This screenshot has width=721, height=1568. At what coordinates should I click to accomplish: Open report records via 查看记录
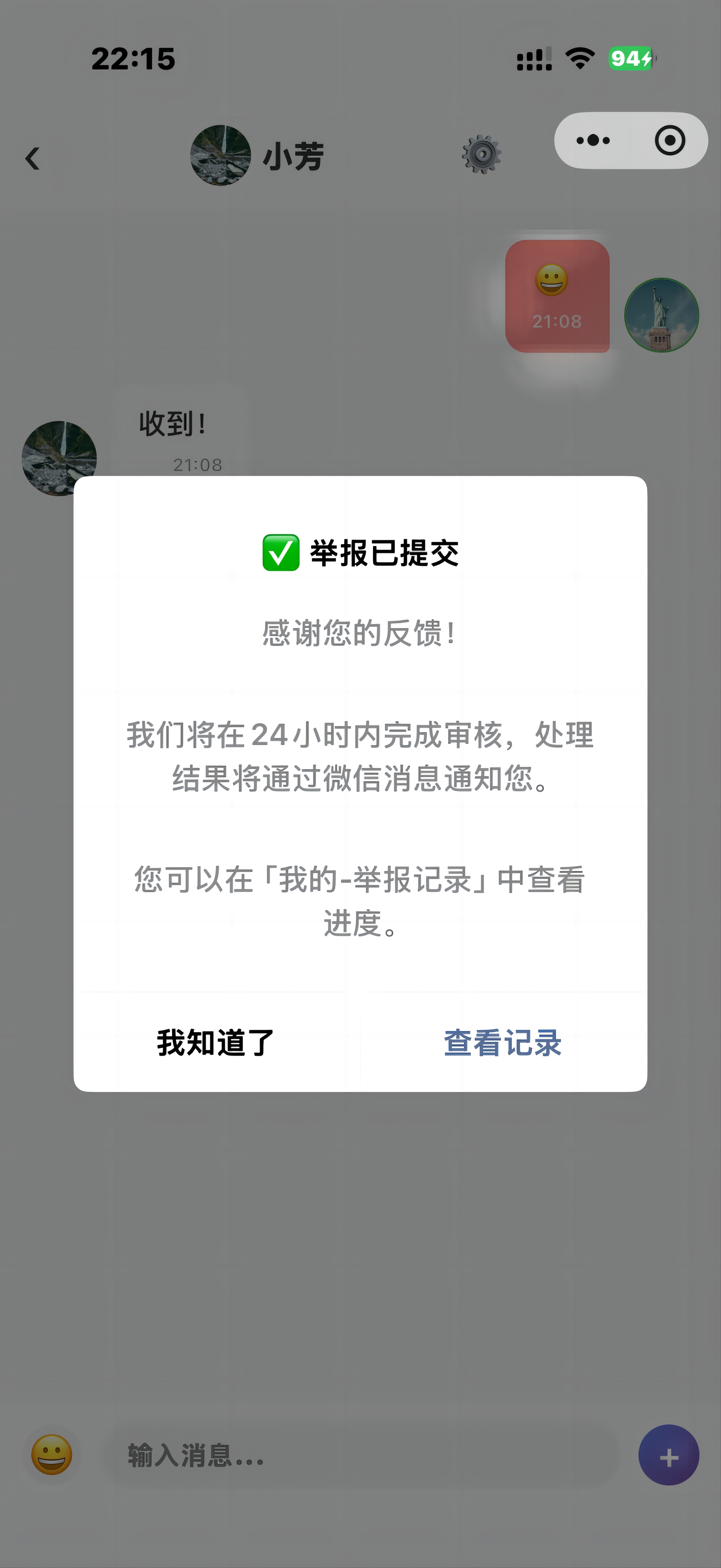pyautogui.click(x=503, y=1042)
